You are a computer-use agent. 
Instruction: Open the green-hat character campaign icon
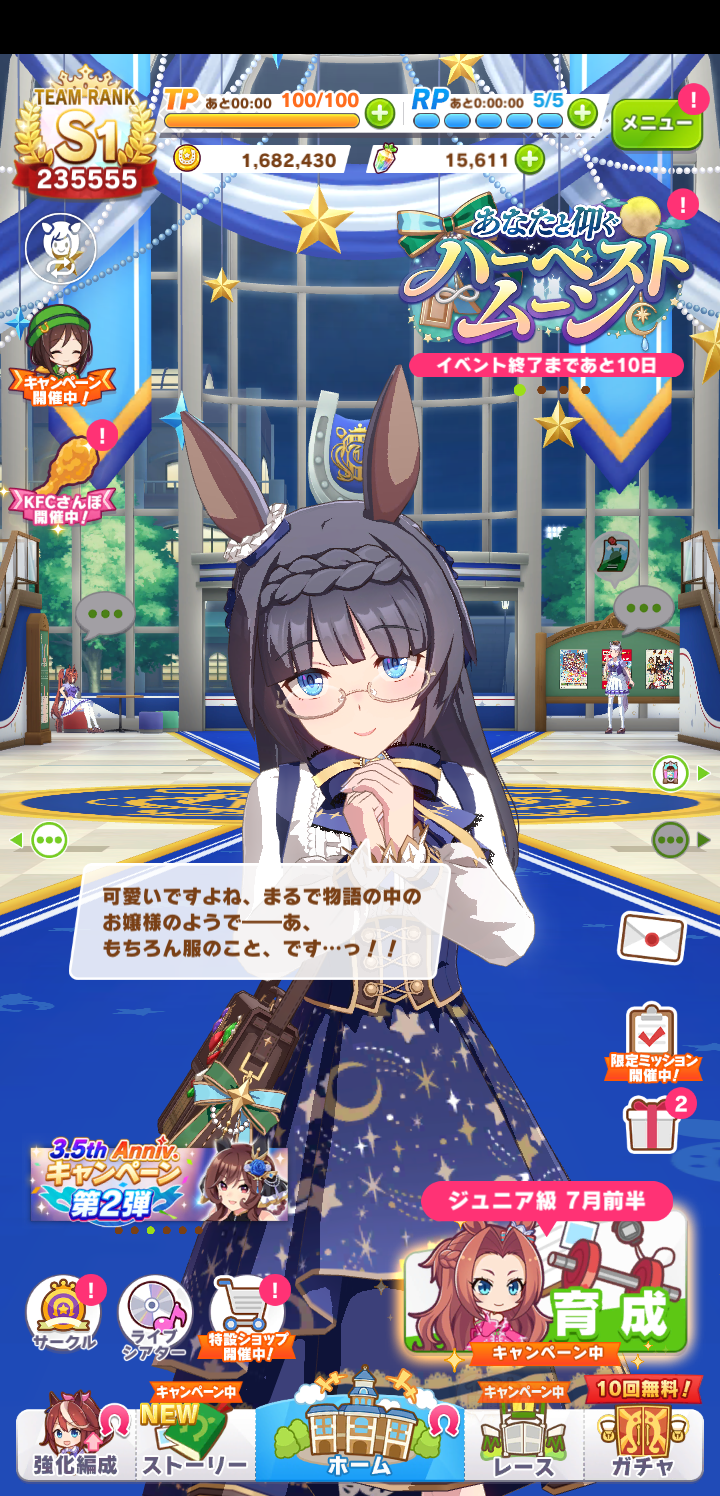[61, 352]
